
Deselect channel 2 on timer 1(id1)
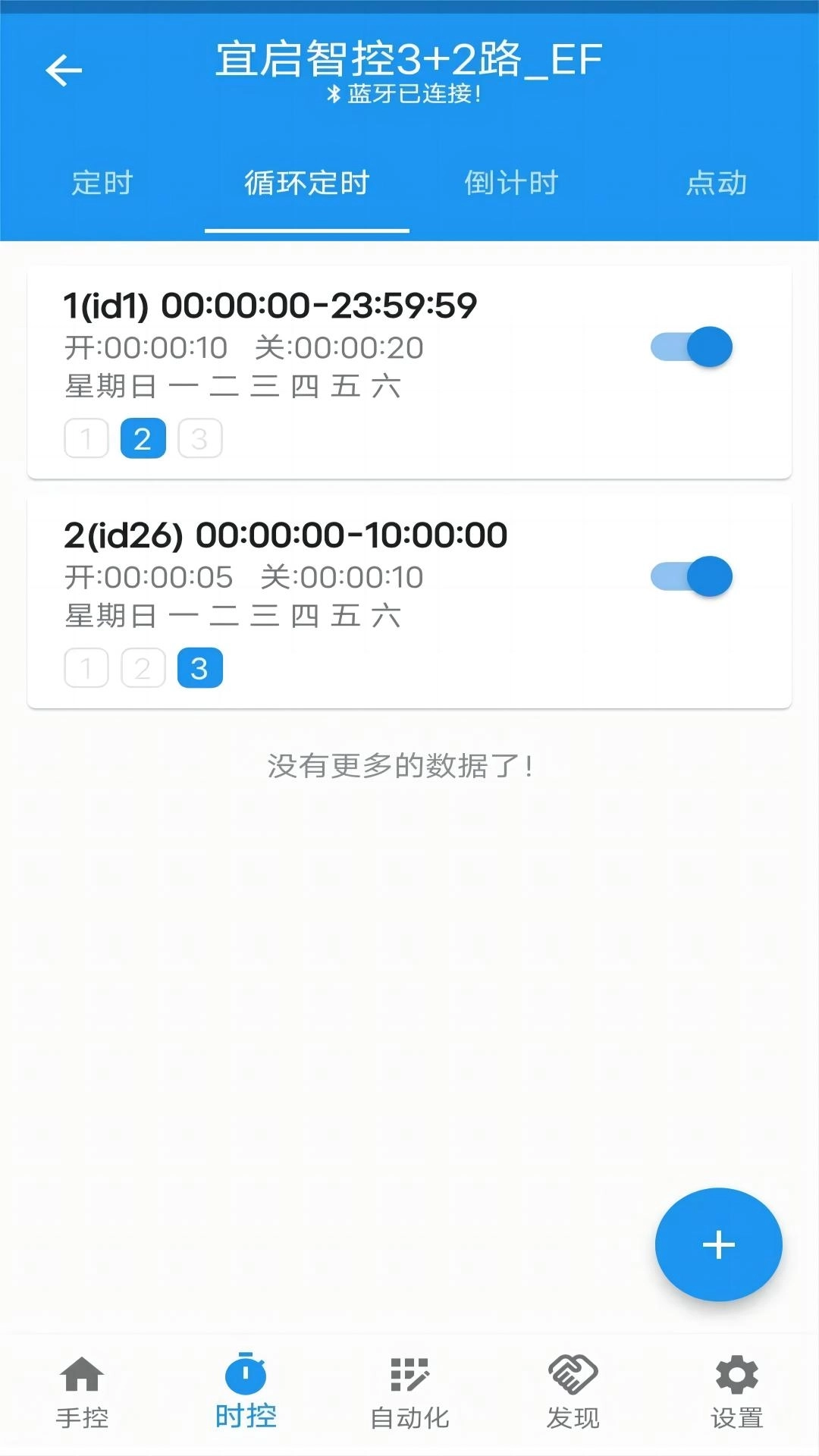(143, 438)
